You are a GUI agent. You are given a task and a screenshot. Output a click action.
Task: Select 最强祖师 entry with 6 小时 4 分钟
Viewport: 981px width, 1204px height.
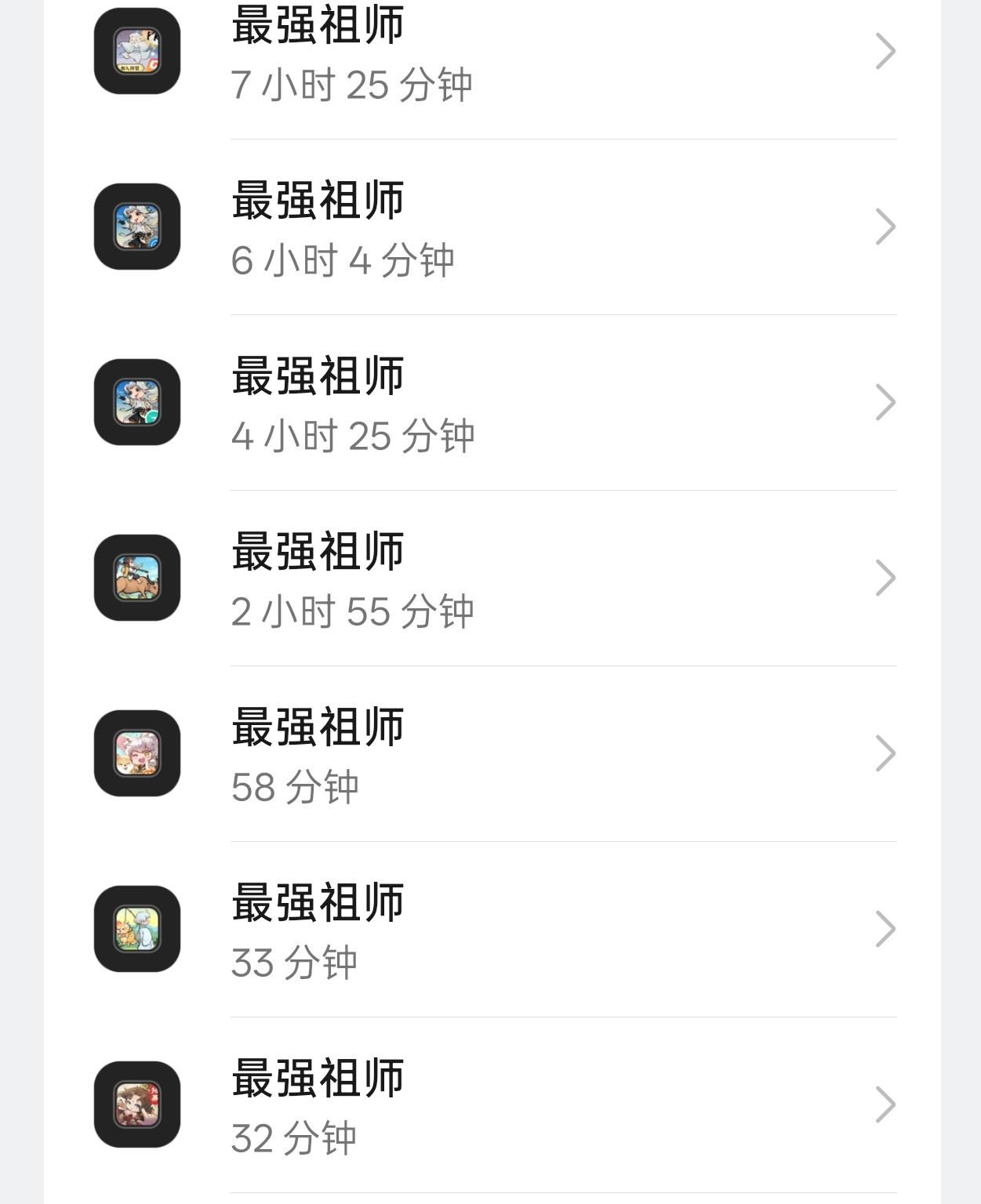(x=492, y=227)
